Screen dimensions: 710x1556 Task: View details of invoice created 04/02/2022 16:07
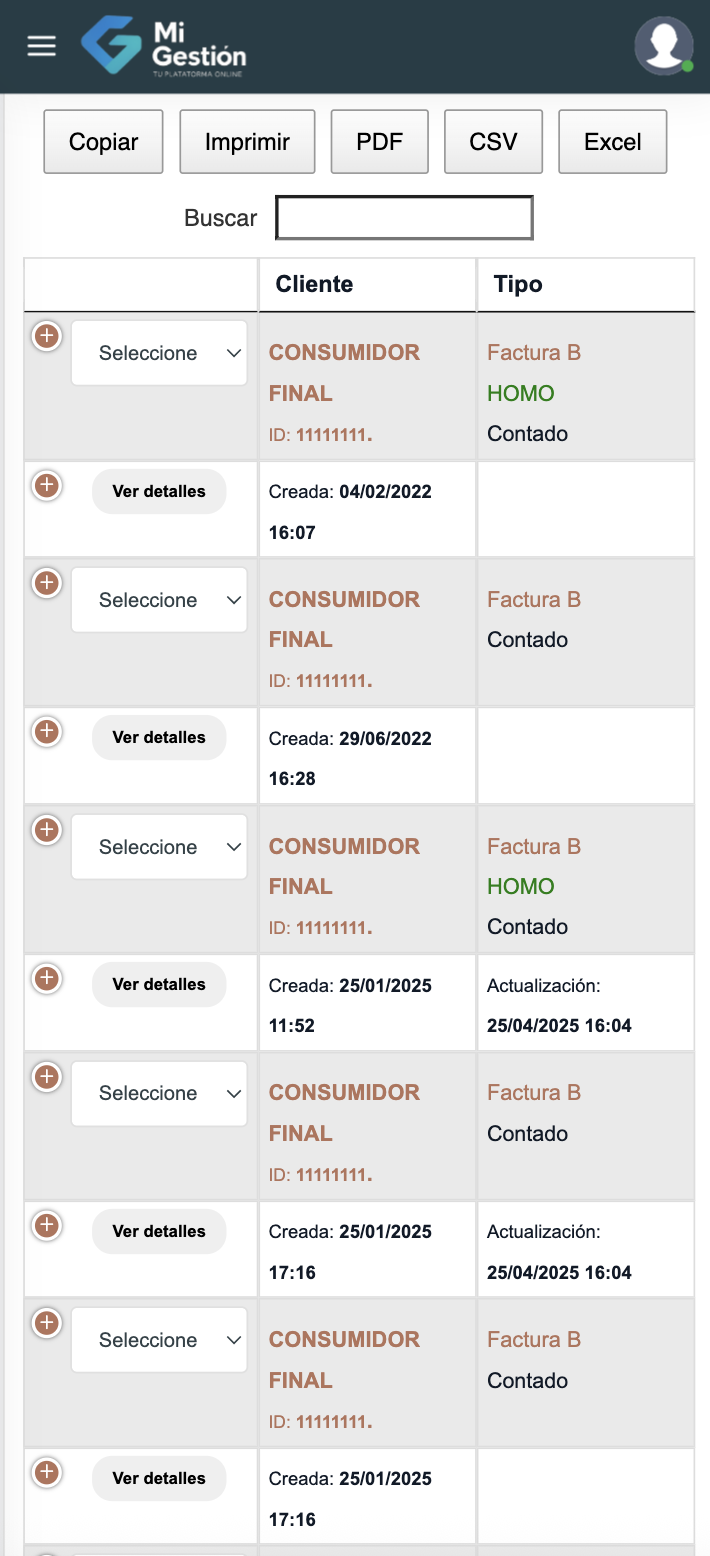coord(159,492)
